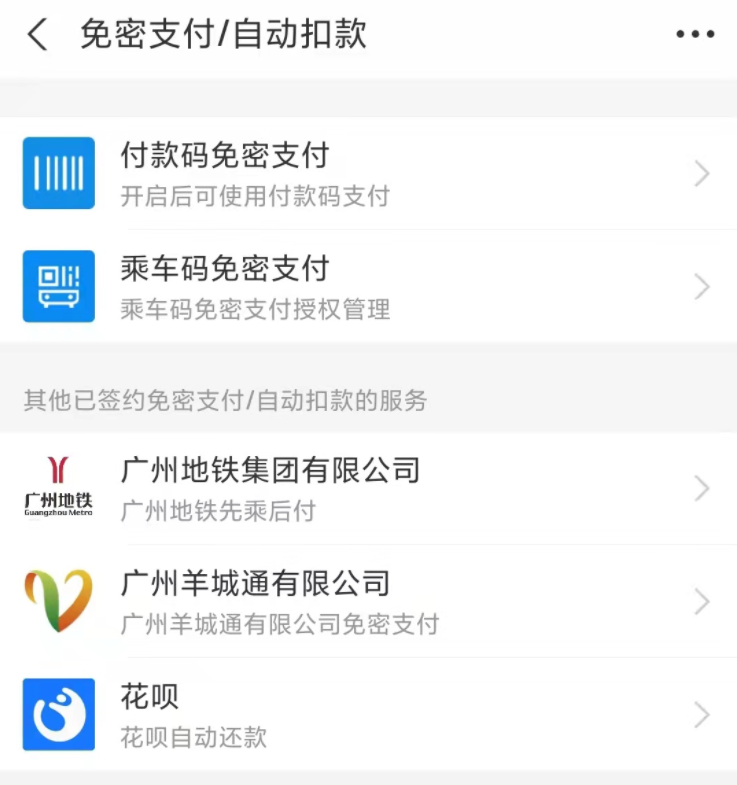
Task: Click the 广州地铁 Guangzhou Metro logo
Action: 57,488
